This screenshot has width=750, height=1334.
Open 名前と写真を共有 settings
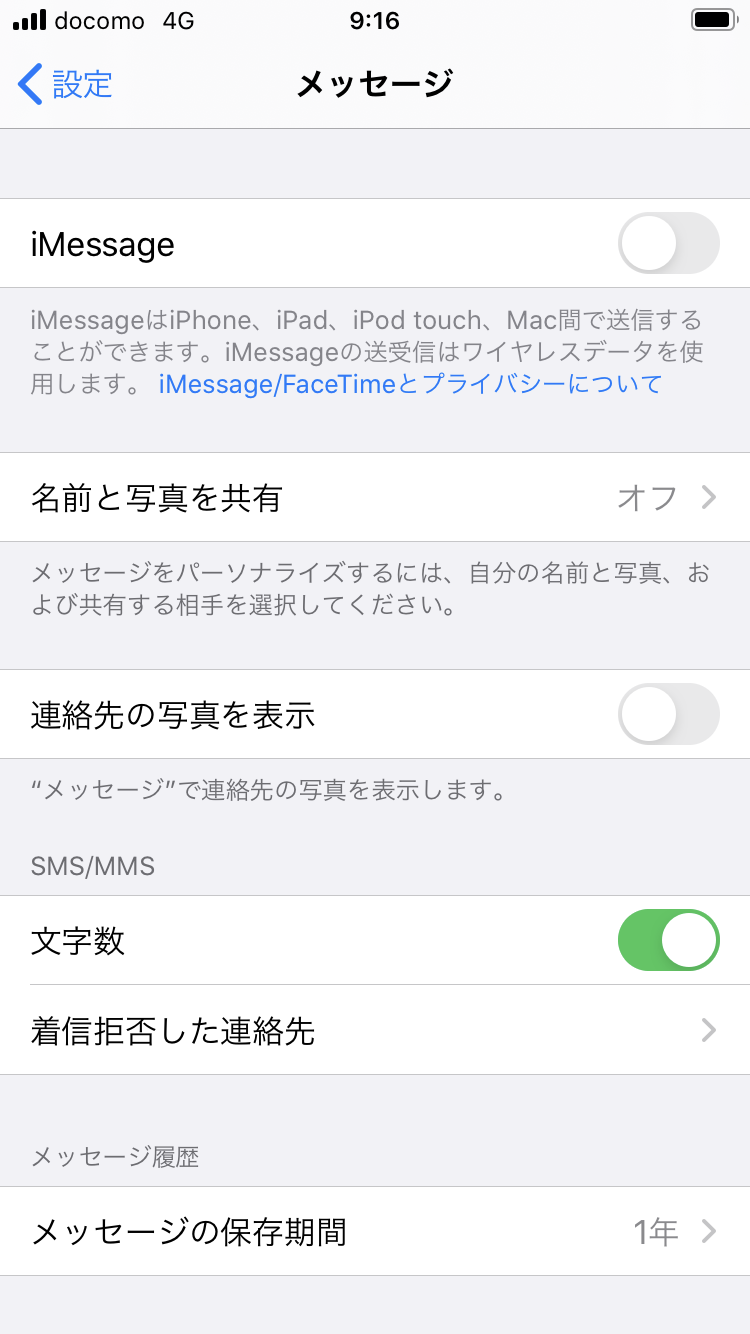coord(374,497)
